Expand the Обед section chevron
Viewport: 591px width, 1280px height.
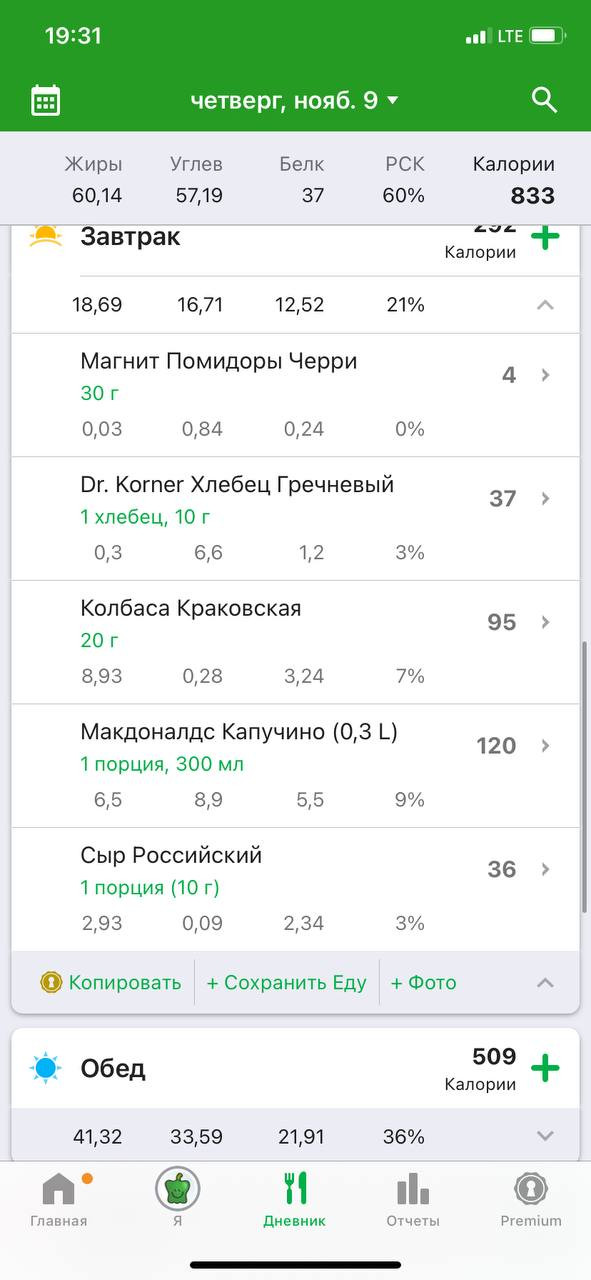click(x=545, y=1136)
